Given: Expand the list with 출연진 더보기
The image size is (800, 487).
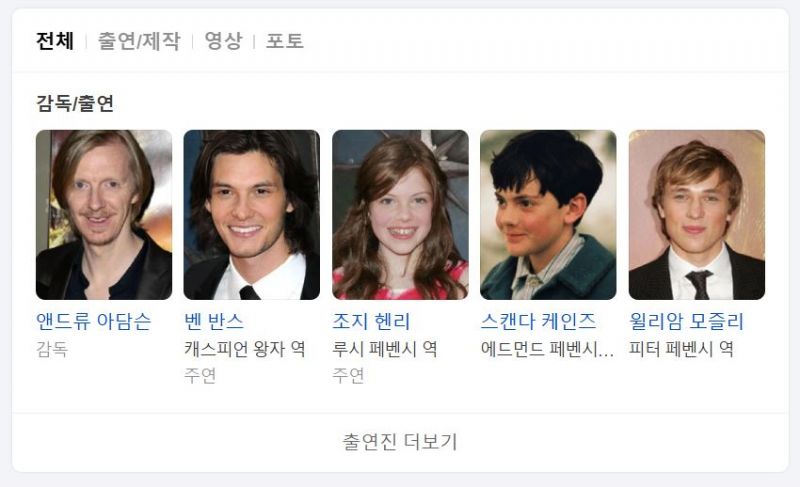Looking at the screenshot, I should coord(400,441).
